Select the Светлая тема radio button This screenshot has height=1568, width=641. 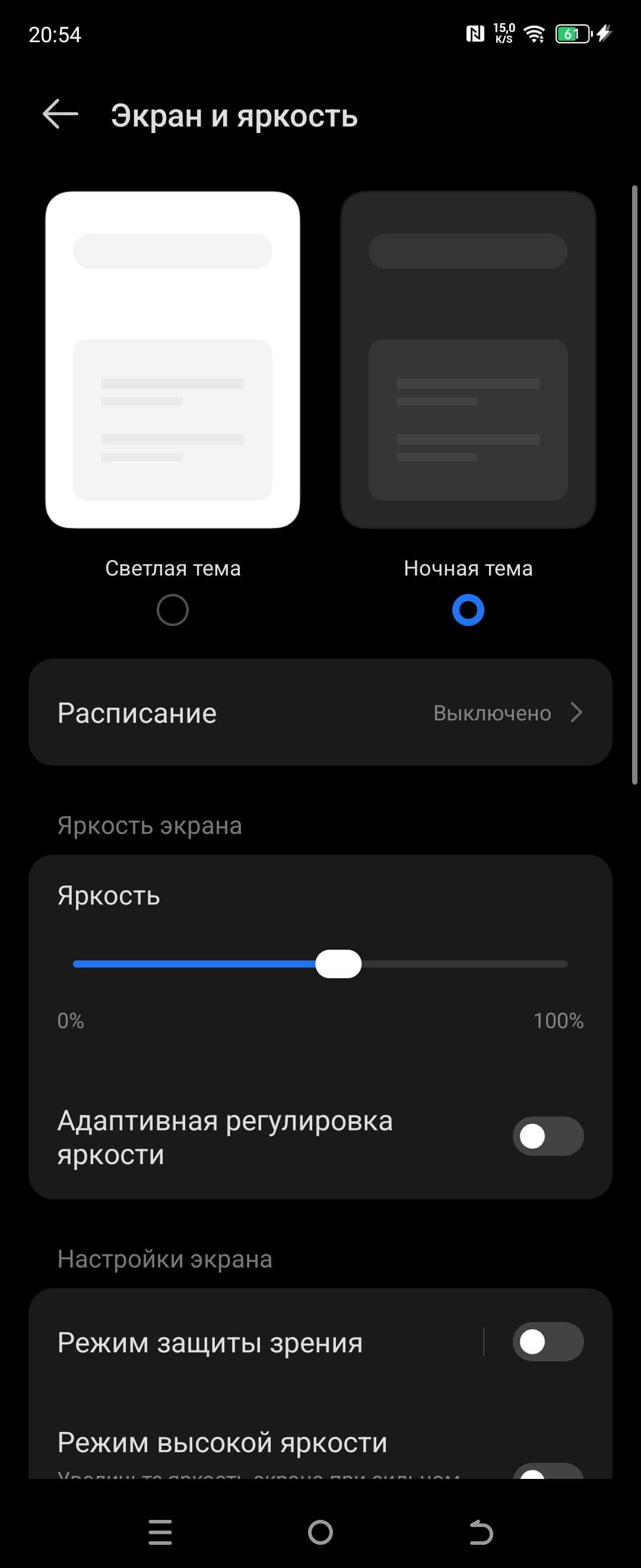pyautogui.click(x=173, y=610)
